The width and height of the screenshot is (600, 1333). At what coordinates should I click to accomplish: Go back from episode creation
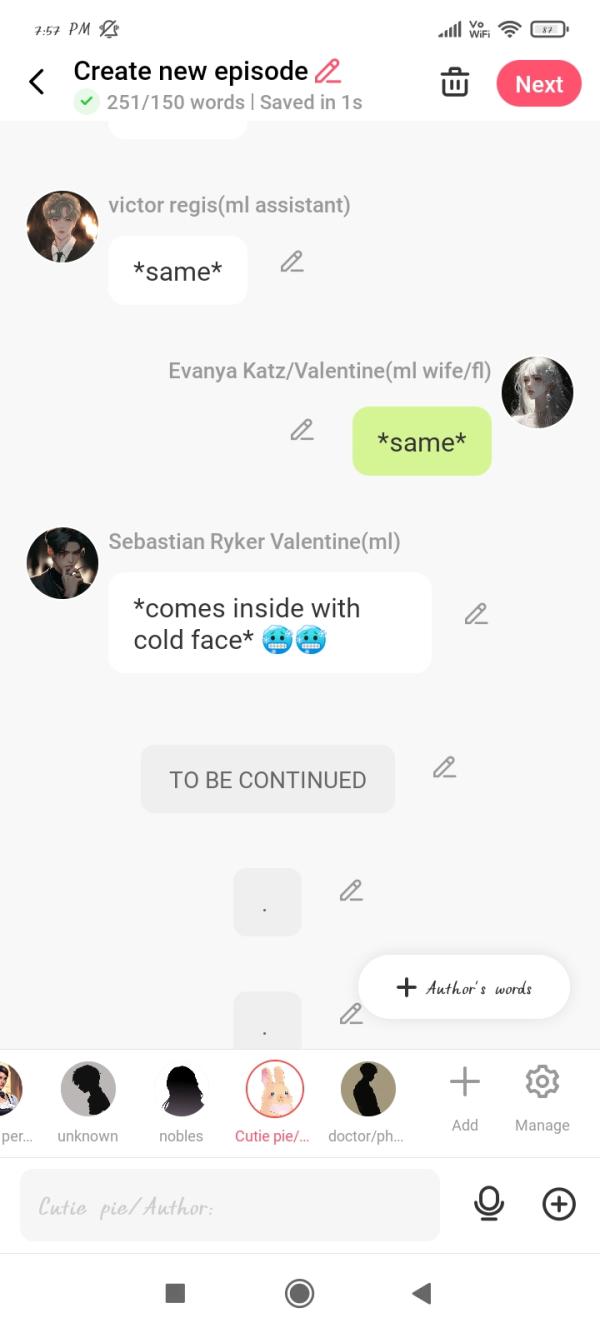point(37,82)
